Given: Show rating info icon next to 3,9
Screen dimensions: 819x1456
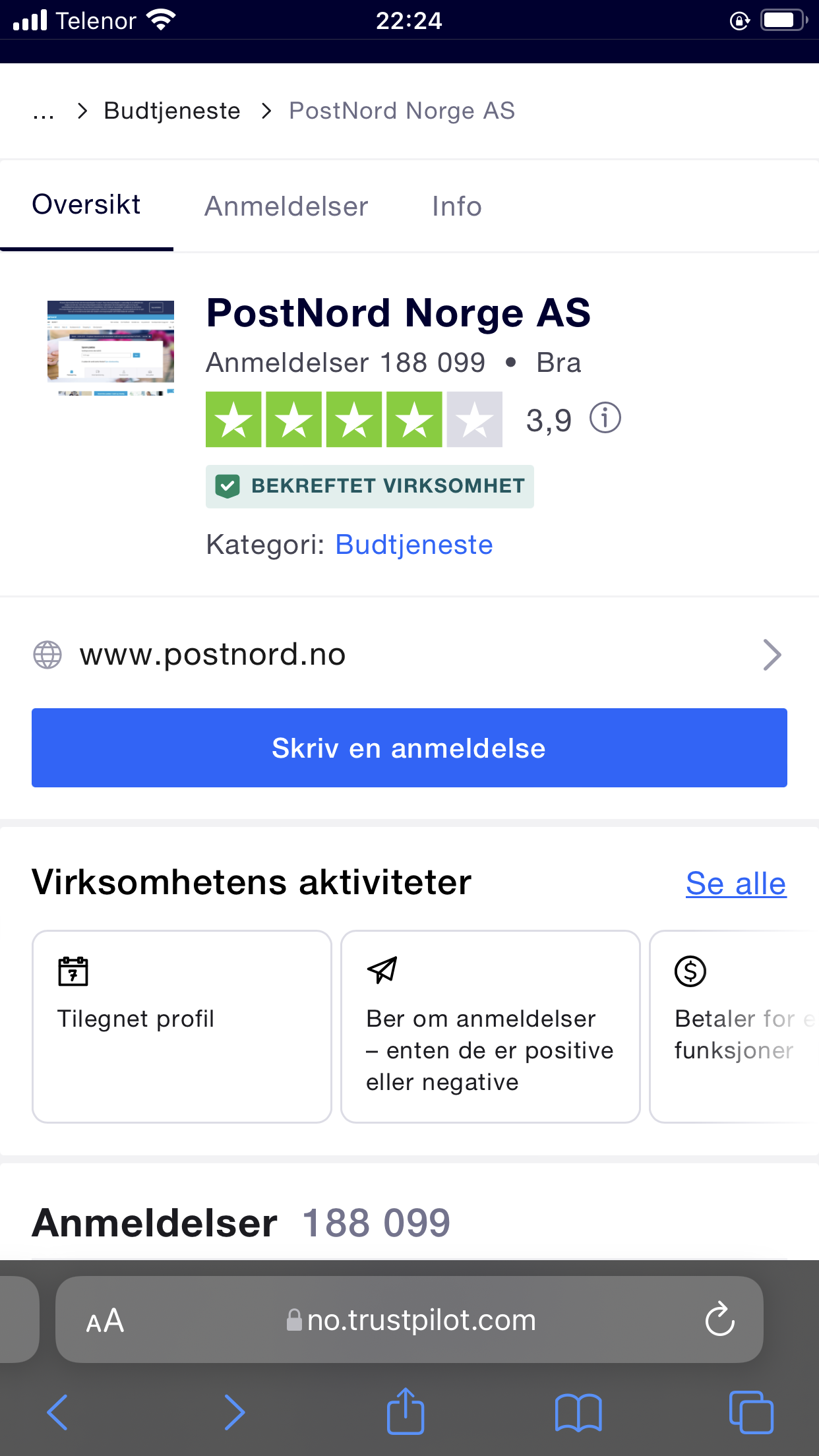Looking at the screenshot, I should 605,418.
